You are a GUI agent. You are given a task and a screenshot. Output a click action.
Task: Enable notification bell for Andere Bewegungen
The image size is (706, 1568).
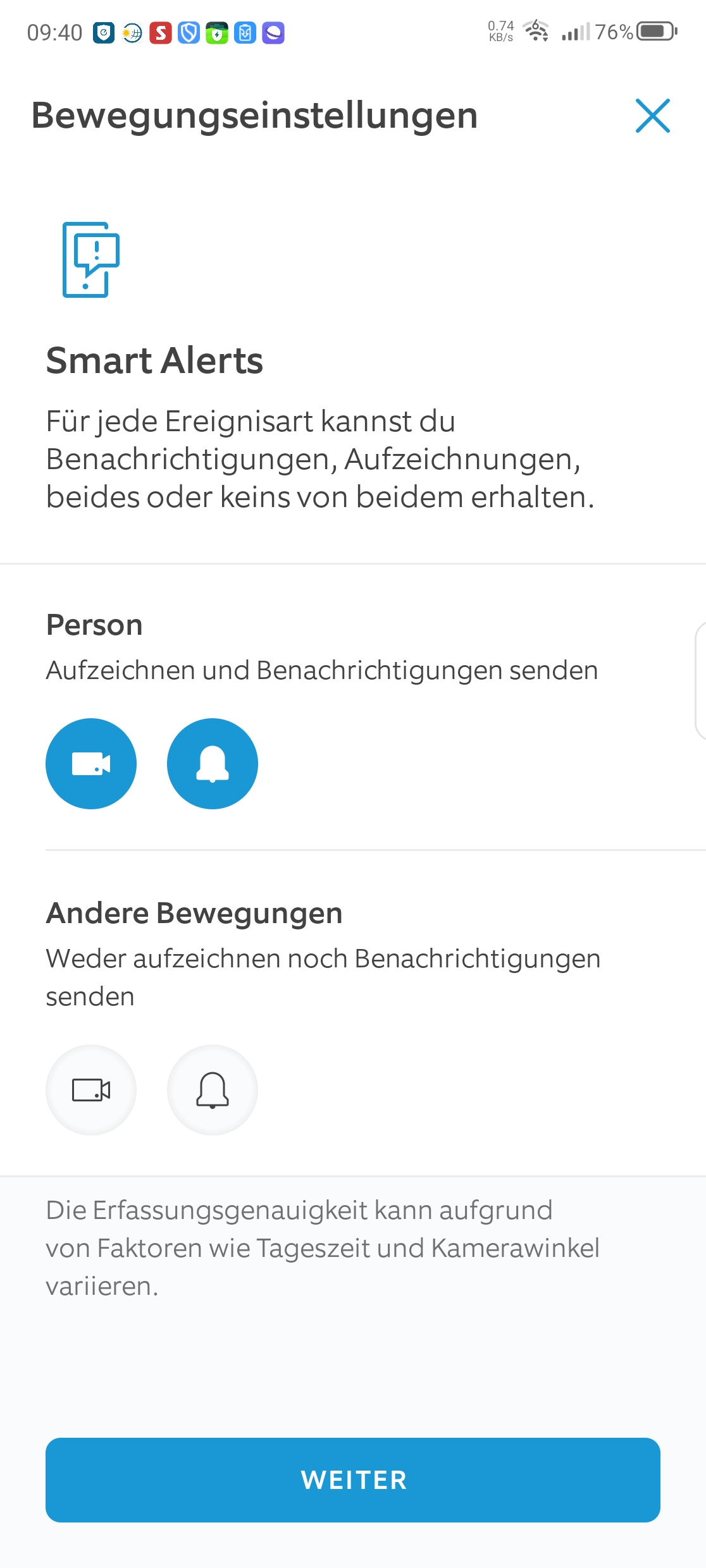coord(213,1089)
